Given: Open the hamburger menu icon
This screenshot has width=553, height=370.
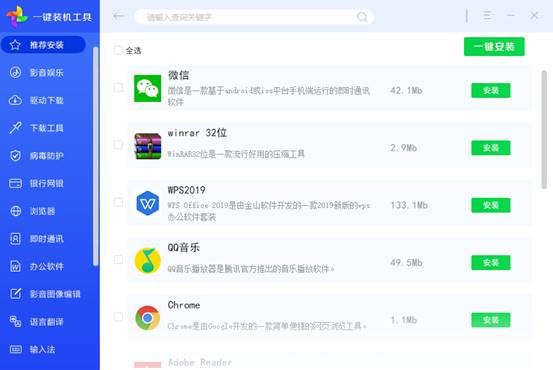Looking at the screenshot, I should (487, 16).
